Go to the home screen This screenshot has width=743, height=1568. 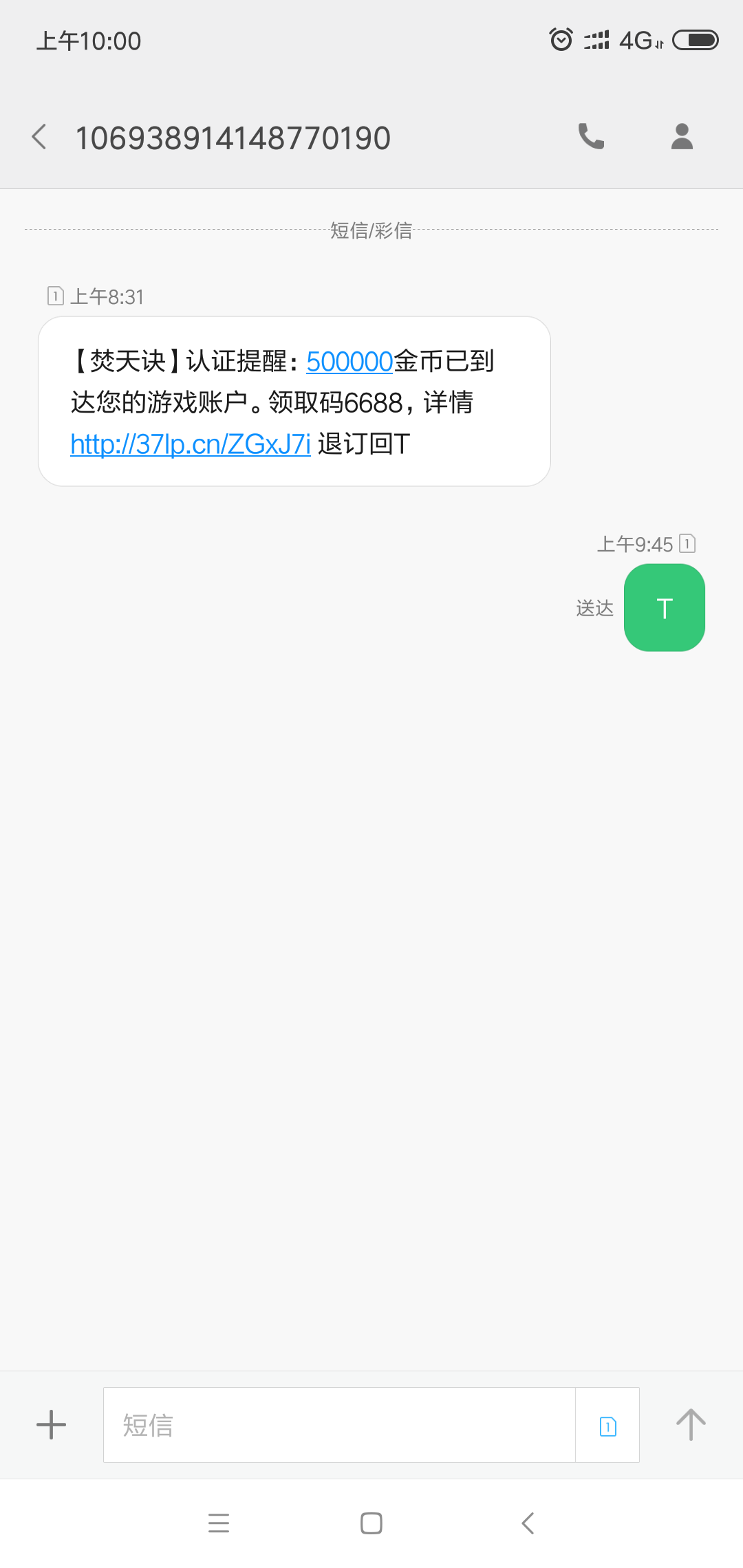pyautogui.click(x=371, y=1523)
